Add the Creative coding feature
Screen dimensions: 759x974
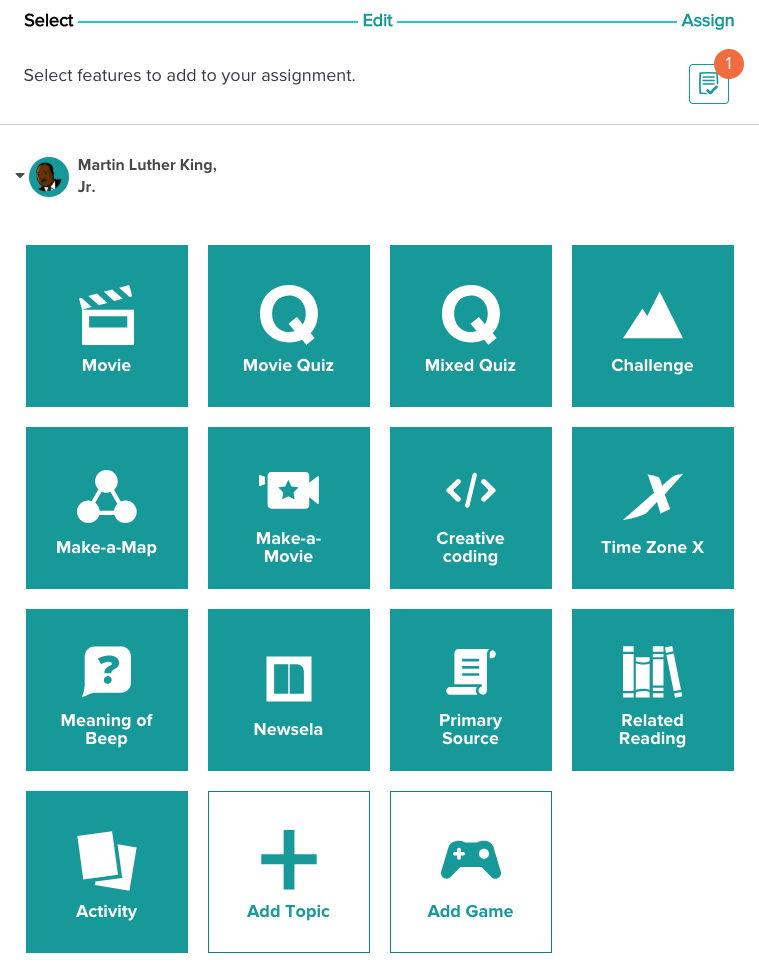tap(471, 508)
